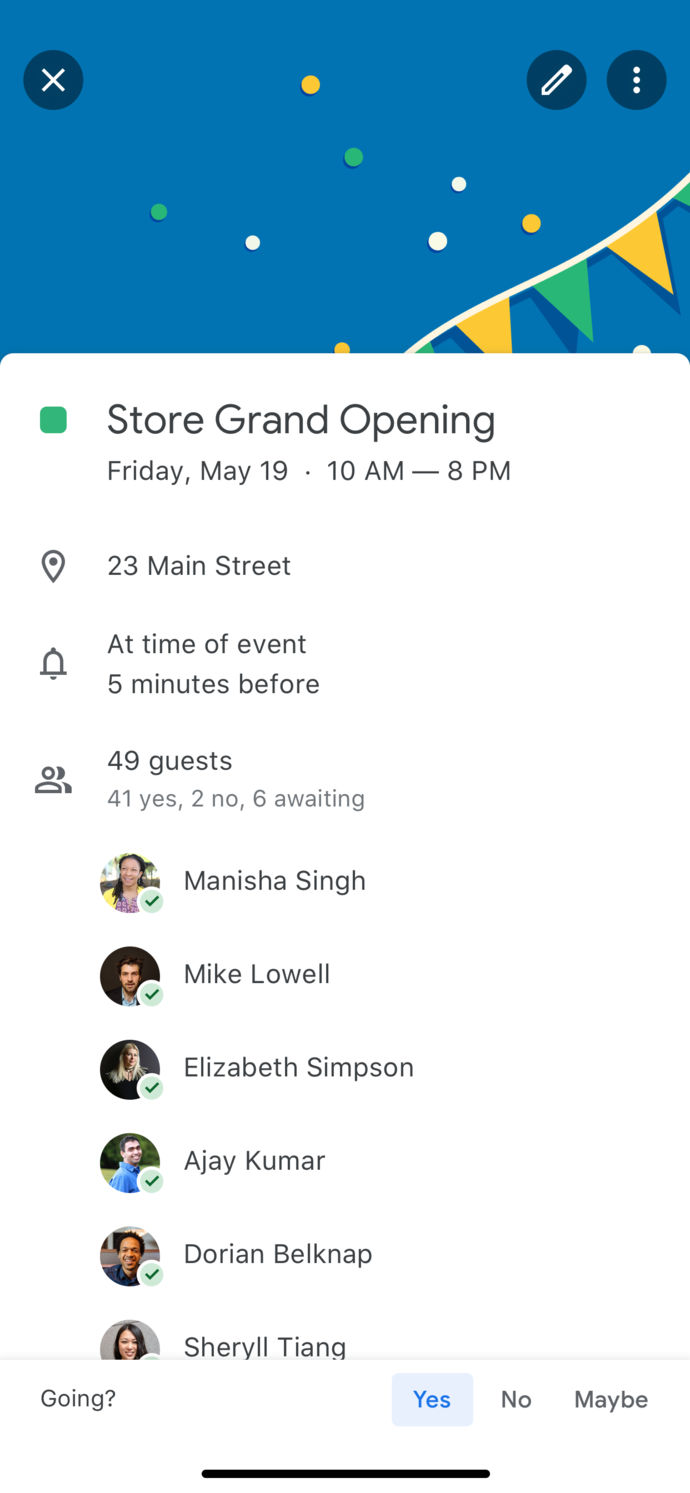Viewport: 690px width, 1493px height.
Task: RSVP Yes to the event
Action: [x=432, y=1399]
